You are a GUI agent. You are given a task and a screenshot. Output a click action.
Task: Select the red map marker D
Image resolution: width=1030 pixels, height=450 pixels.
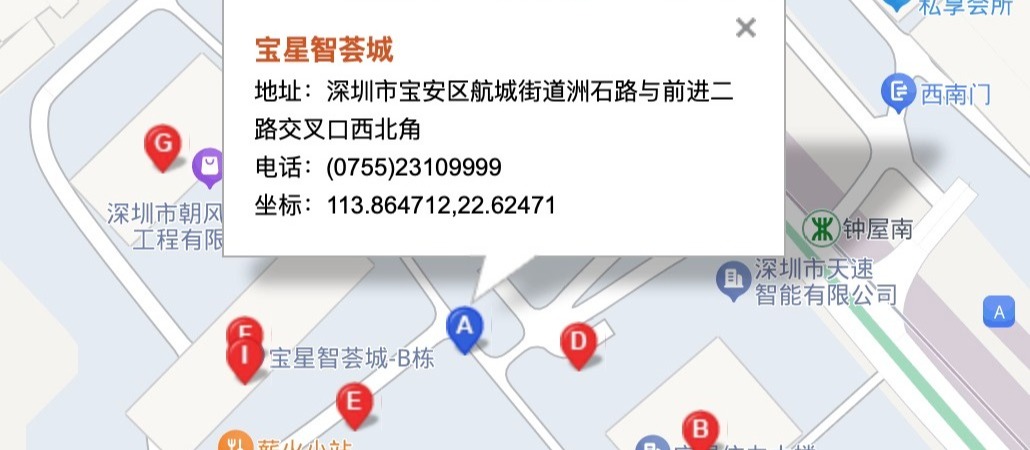click(x=577, y=343)
